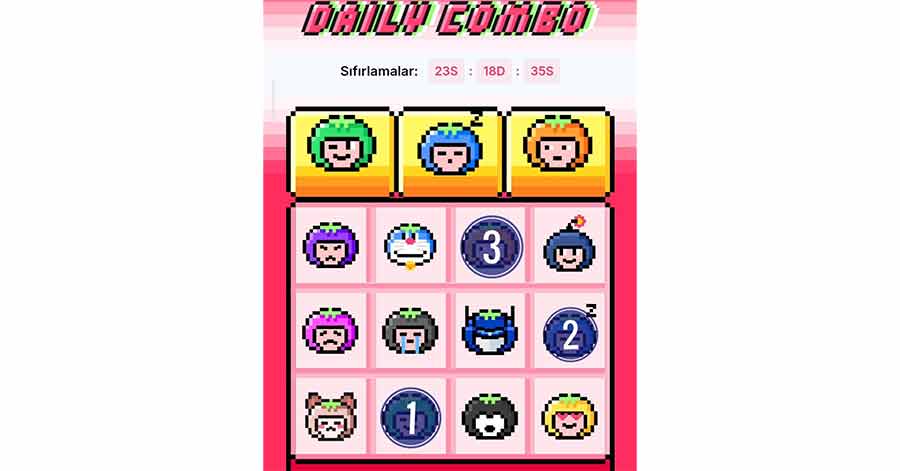
Task: Select the purple-haired tomato head
Action: click(330, 246)
